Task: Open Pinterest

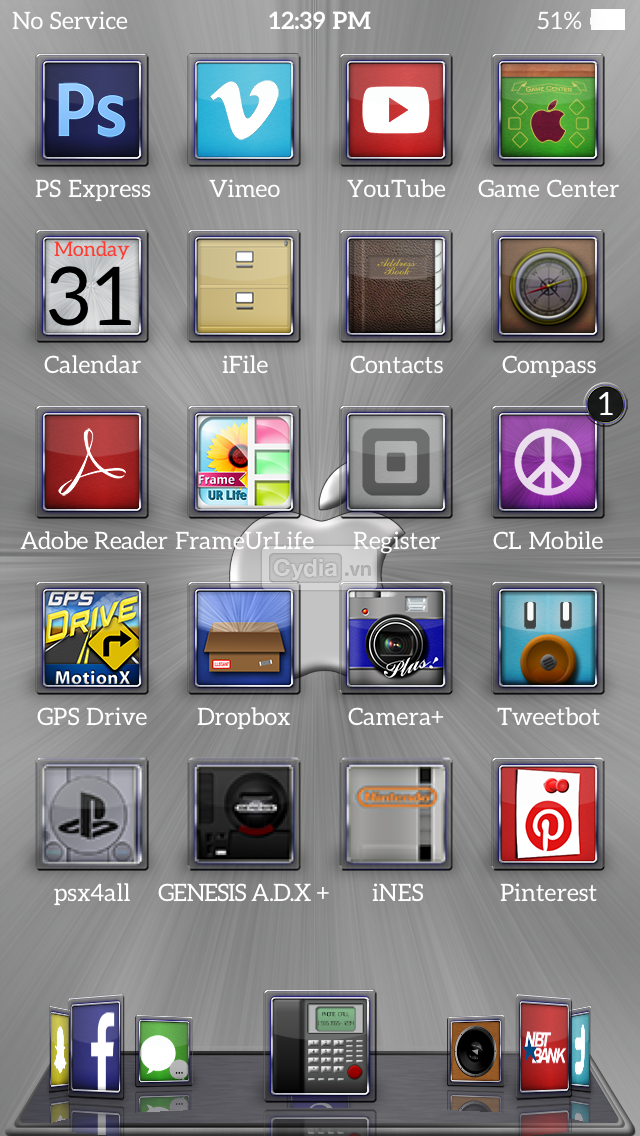Action: pyautogui.click(x=548, y=814)
